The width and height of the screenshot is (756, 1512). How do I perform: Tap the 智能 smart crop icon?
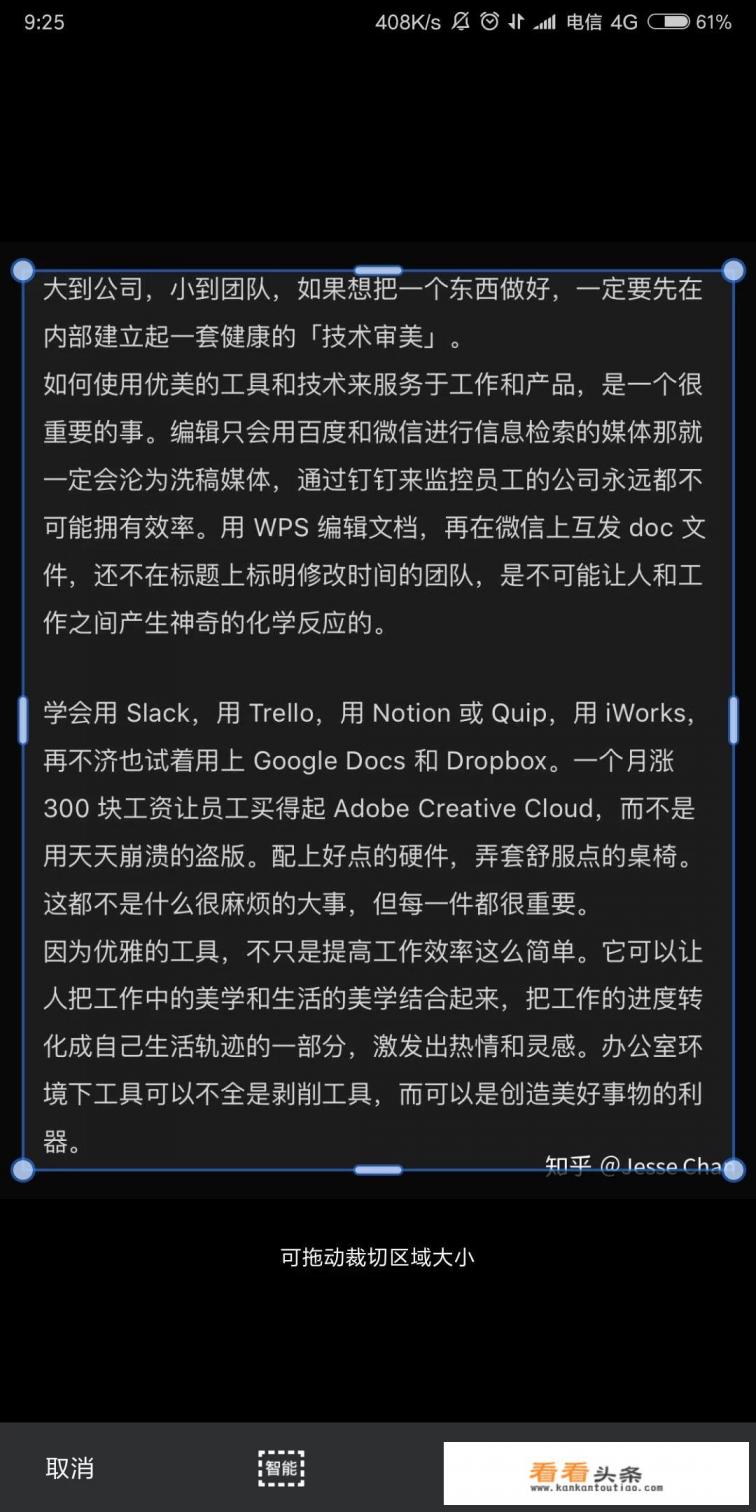coord(282,1468)
